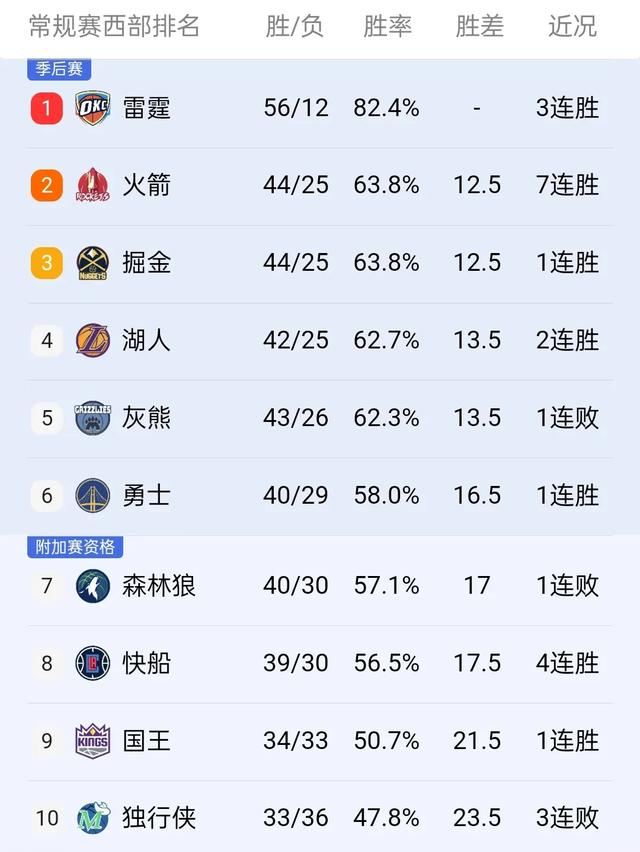
Task: View the 快船 team row
Action: 146,663
